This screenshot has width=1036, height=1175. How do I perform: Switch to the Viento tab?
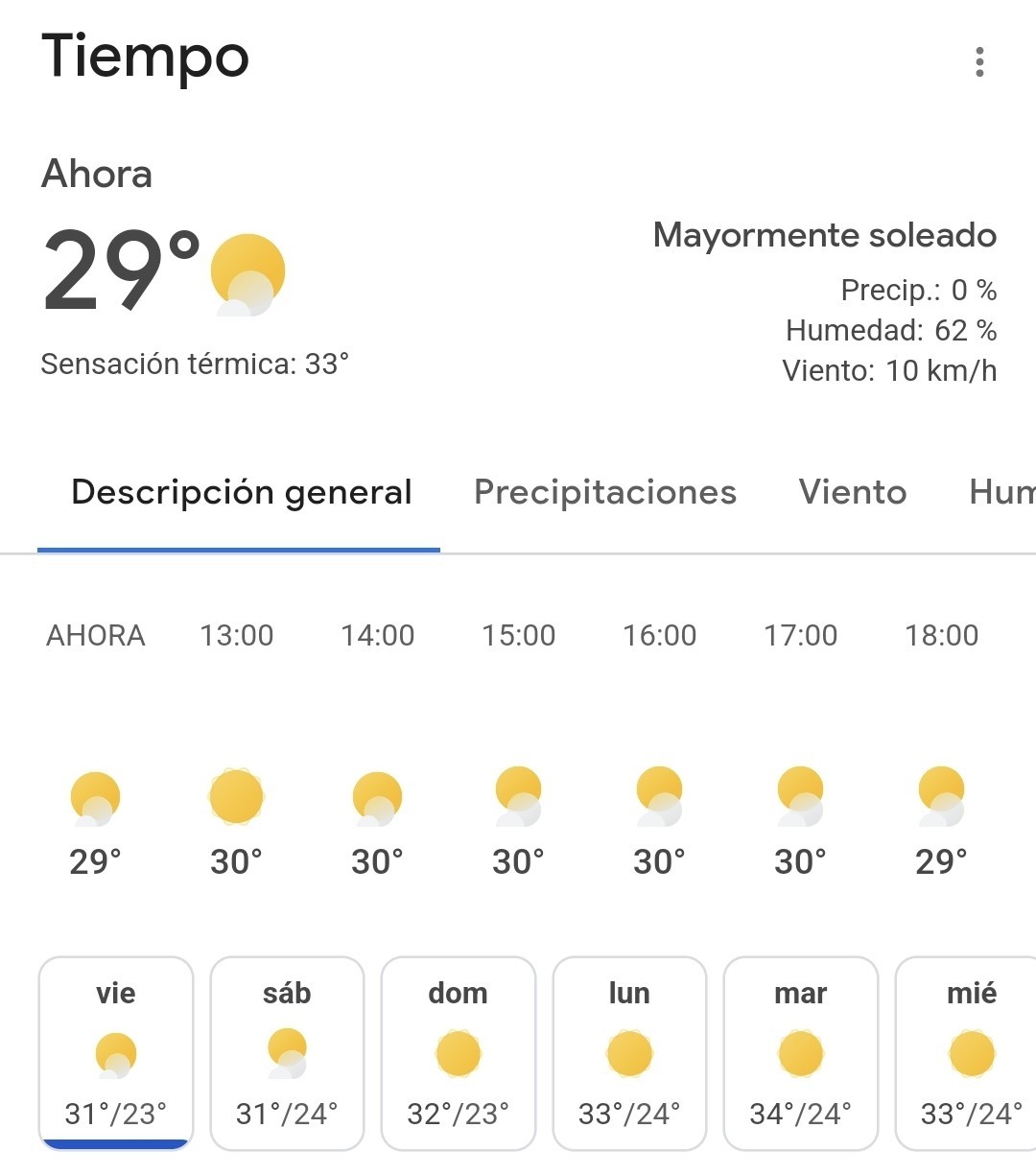click(x=853, y=492)
